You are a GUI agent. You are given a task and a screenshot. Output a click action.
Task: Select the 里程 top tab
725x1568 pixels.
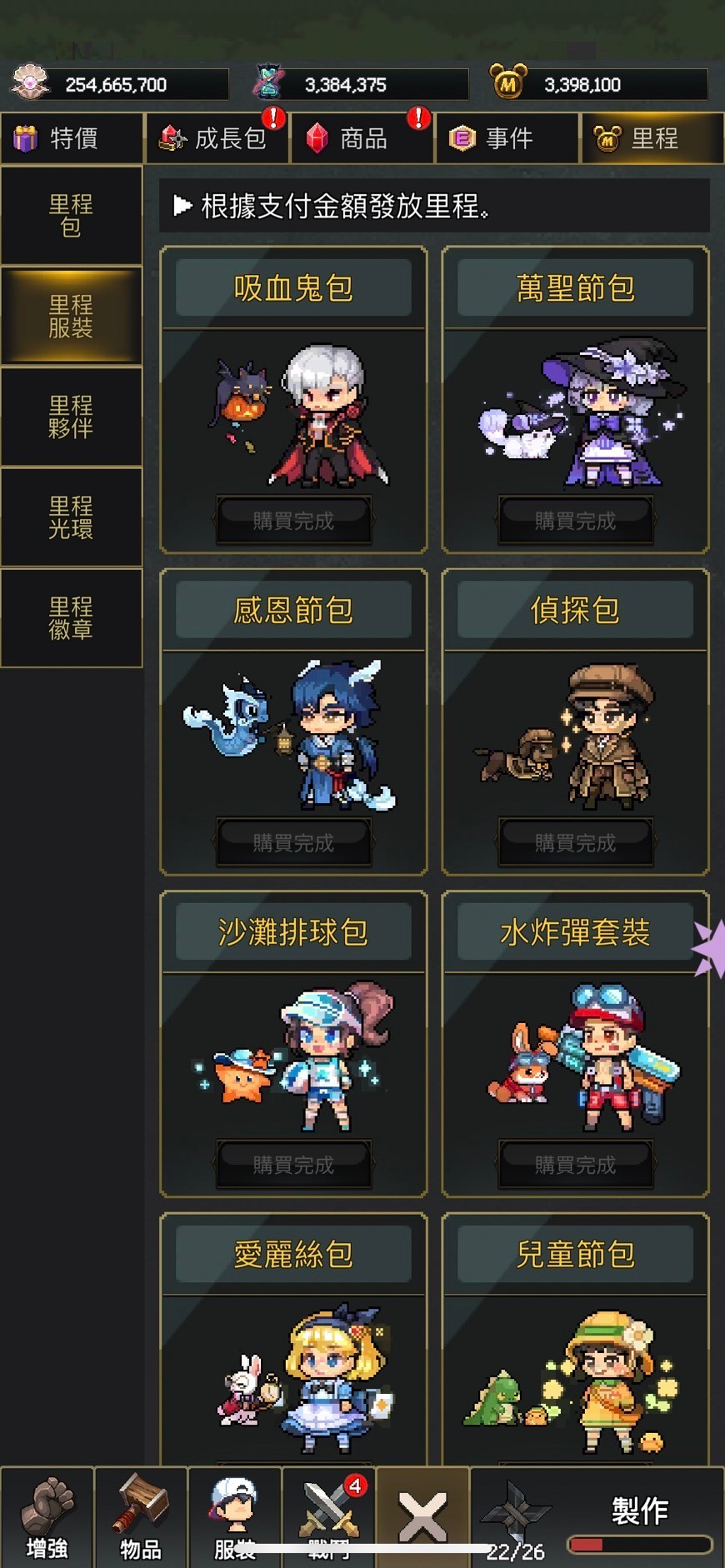coord(652,138)
